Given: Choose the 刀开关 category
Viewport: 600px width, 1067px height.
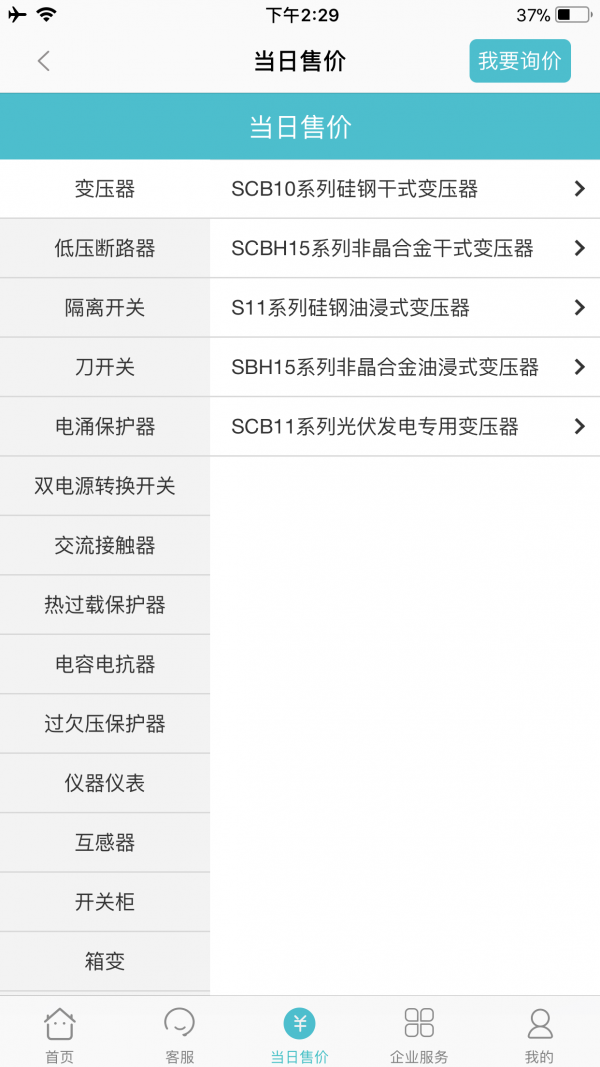Looking at the screenshot, I should click(105, 367).
